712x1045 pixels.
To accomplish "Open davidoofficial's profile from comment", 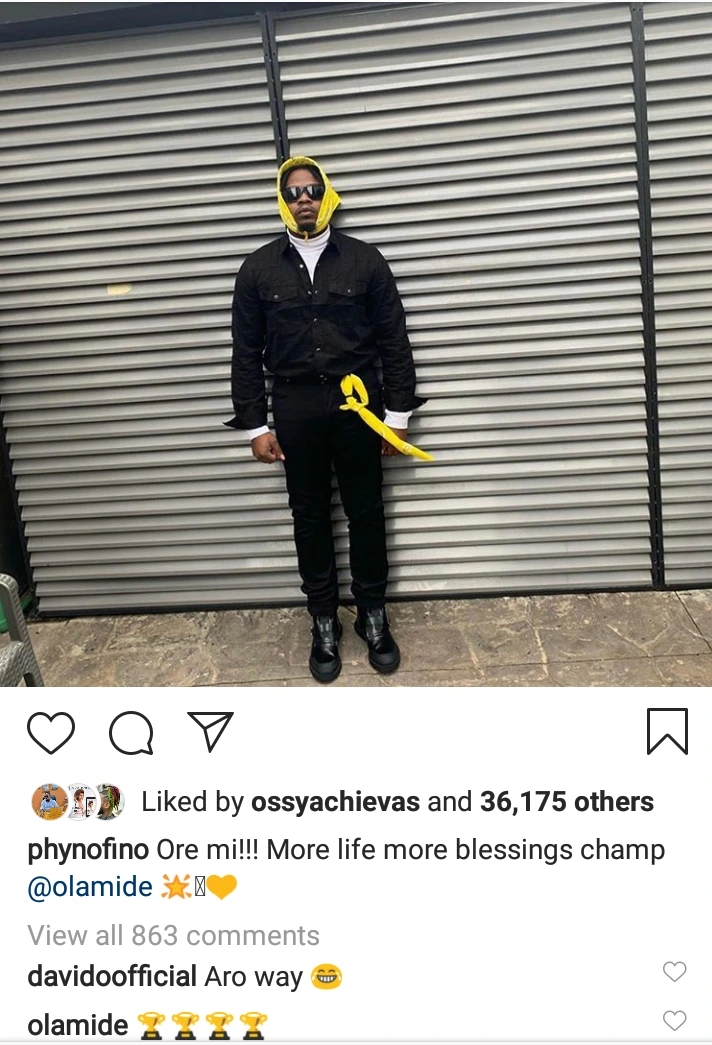I will pos(112,977).
